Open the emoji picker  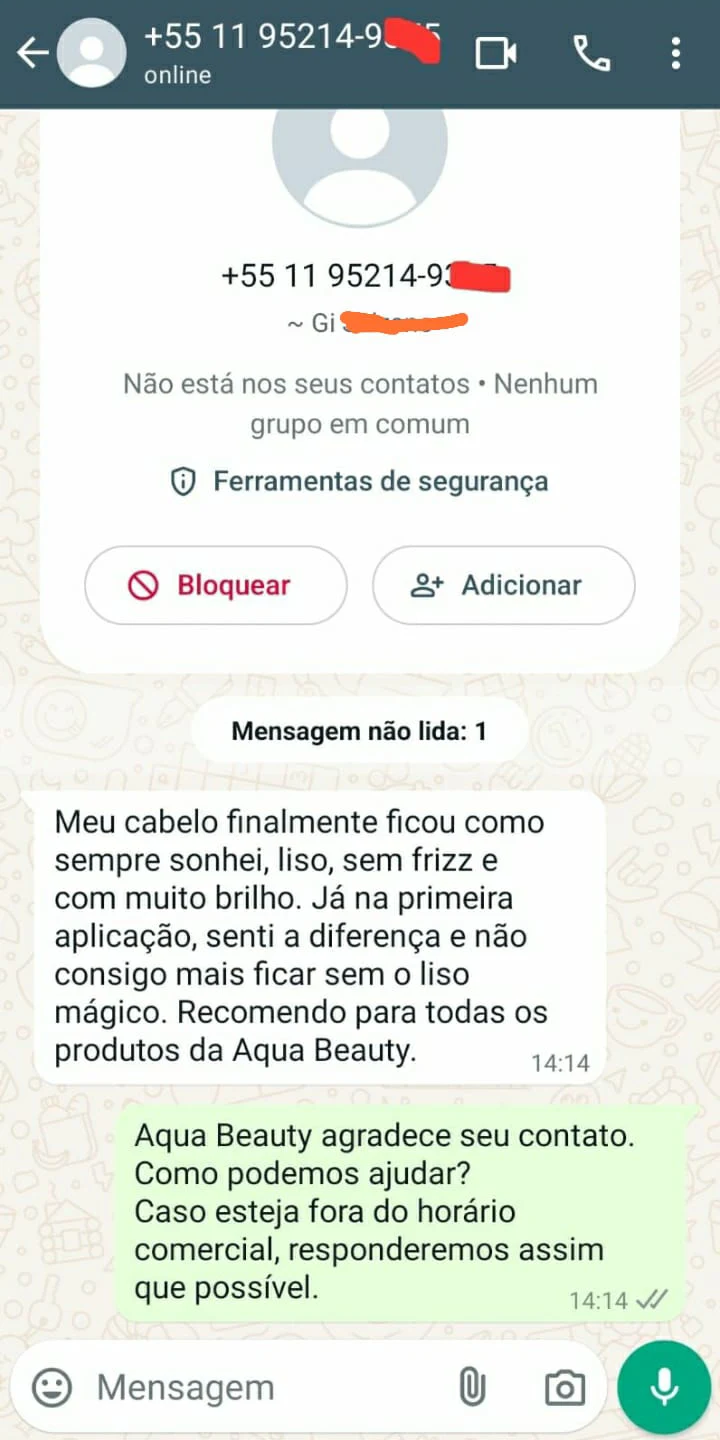pos(52,1387)
